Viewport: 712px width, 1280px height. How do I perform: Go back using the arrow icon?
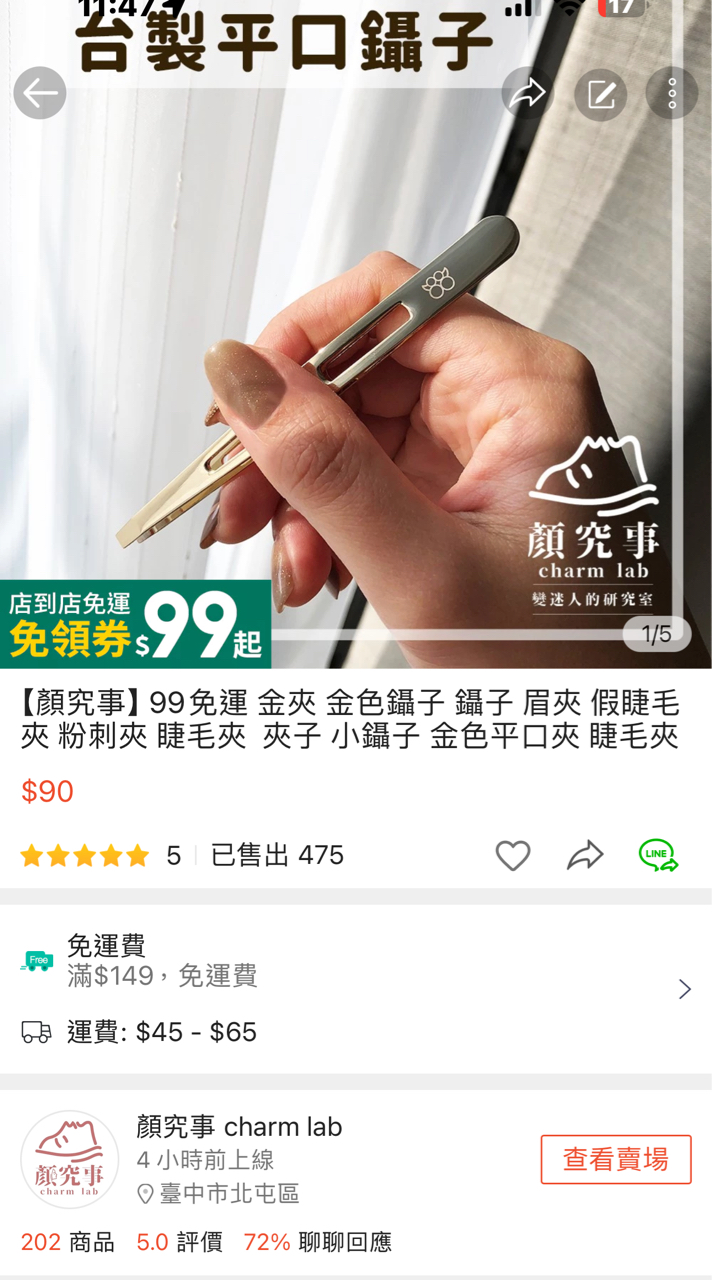pos(40,94)
